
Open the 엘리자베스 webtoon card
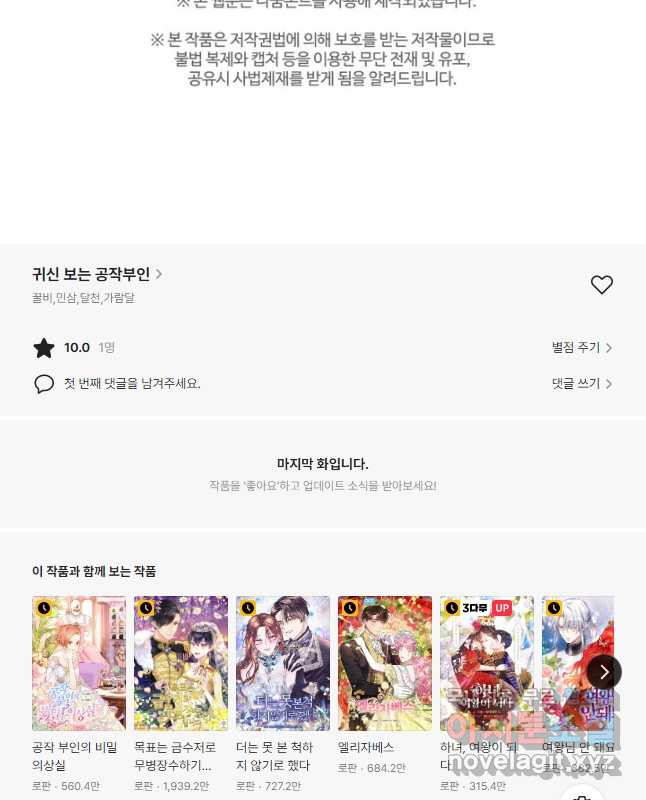coord(385,664)
